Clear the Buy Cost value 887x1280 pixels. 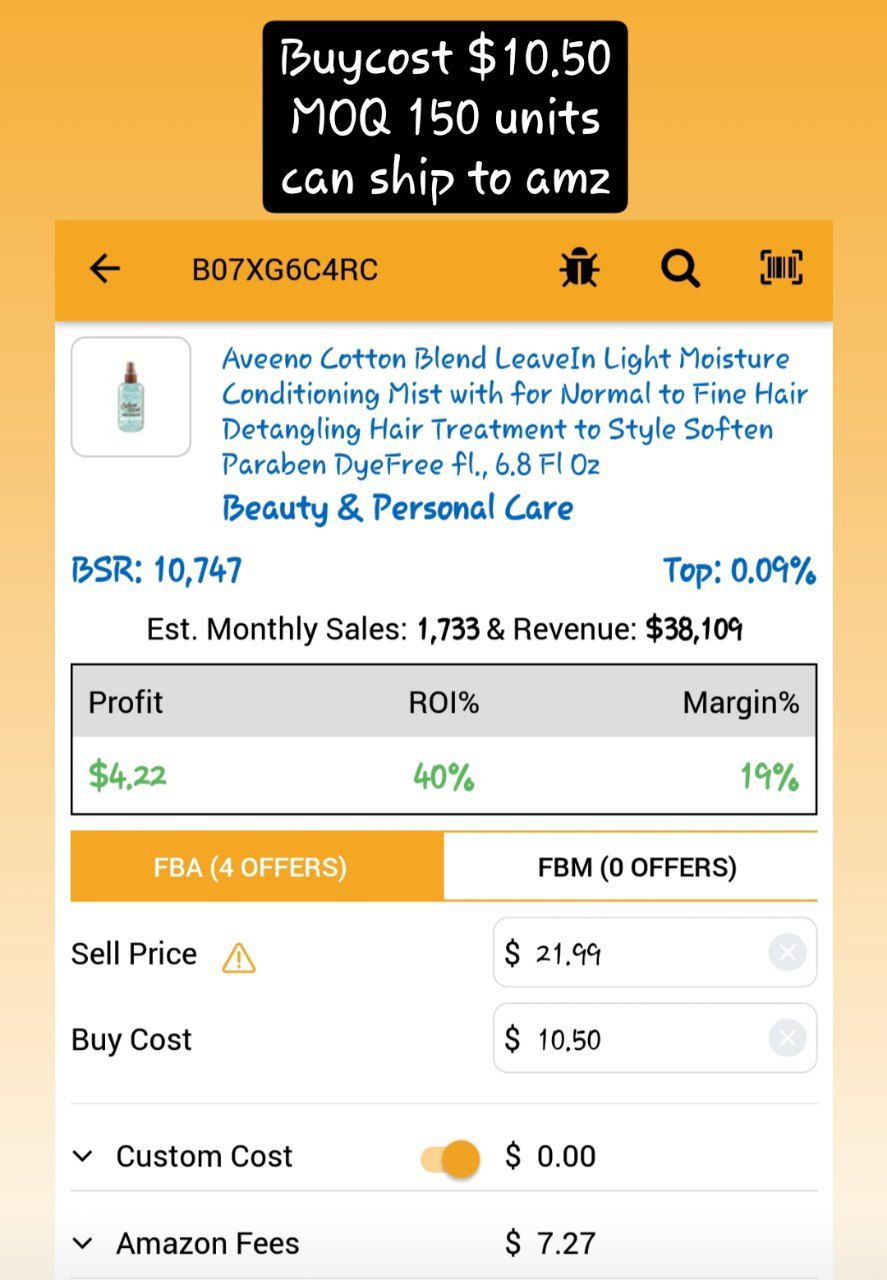(x=787, y=1039)
